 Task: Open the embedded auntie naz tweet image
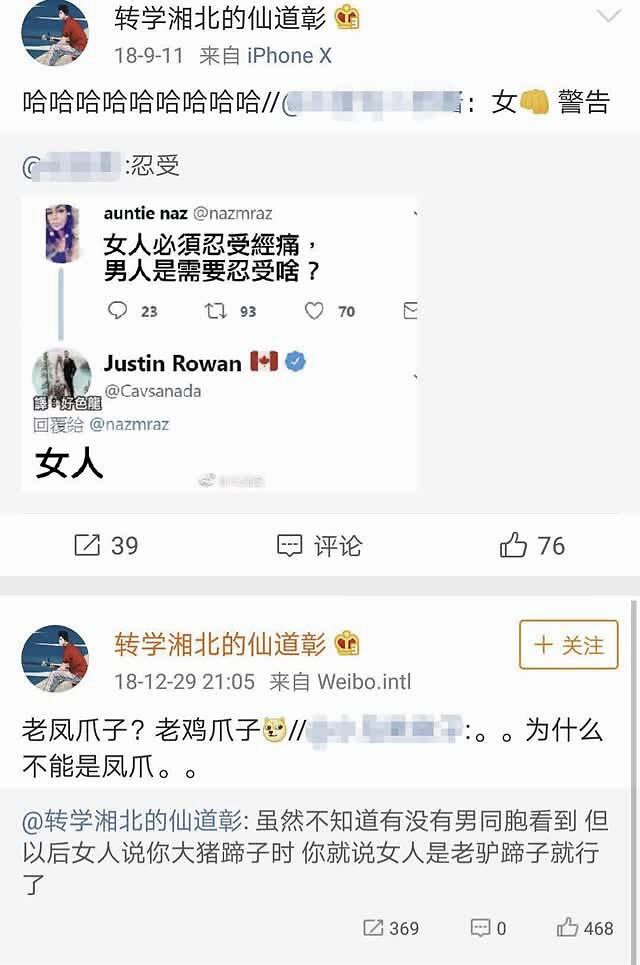(x=220, y=343)
